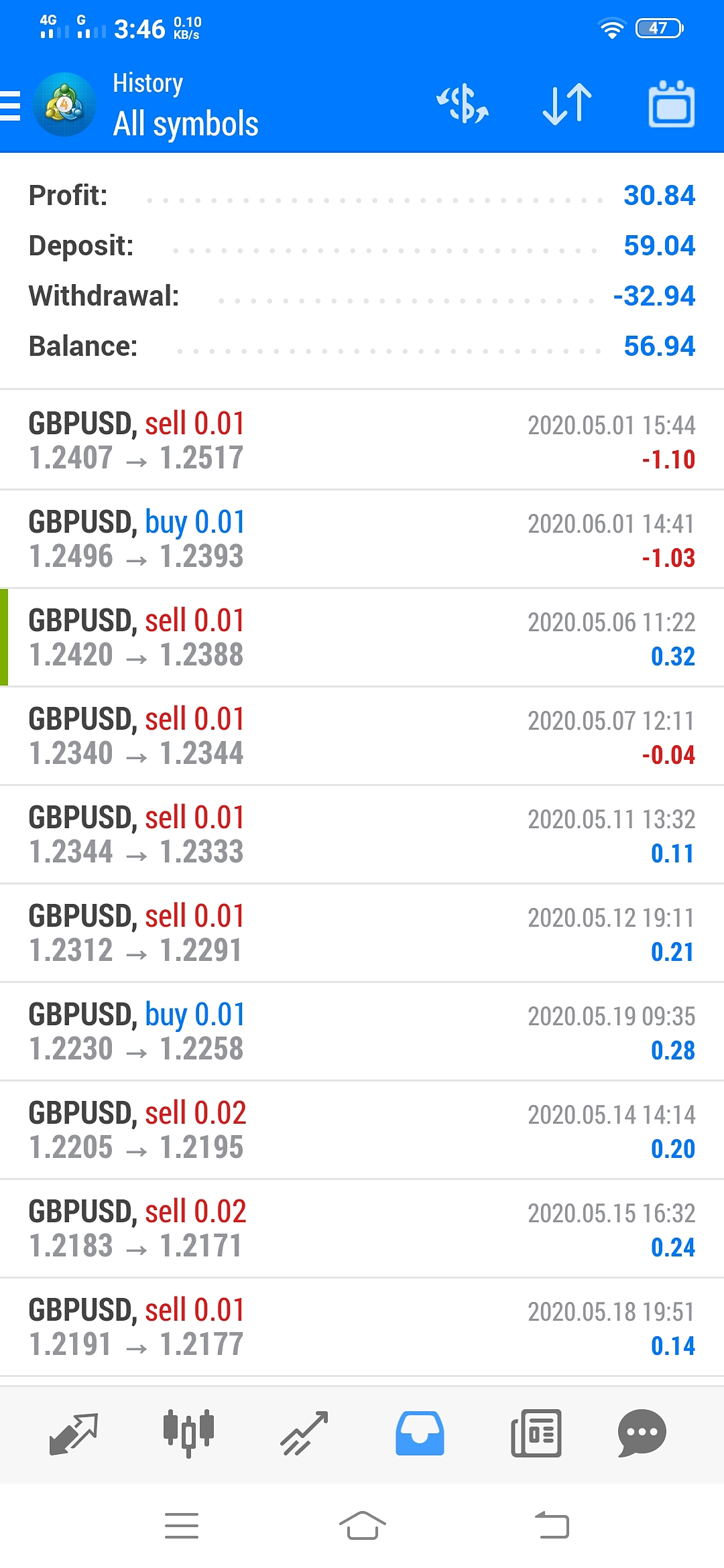Open the GBPUSD sell 0.02 trade with 0.24 profit
The height and width of the screenshot is (1568, 724).
click(362, 1228)
